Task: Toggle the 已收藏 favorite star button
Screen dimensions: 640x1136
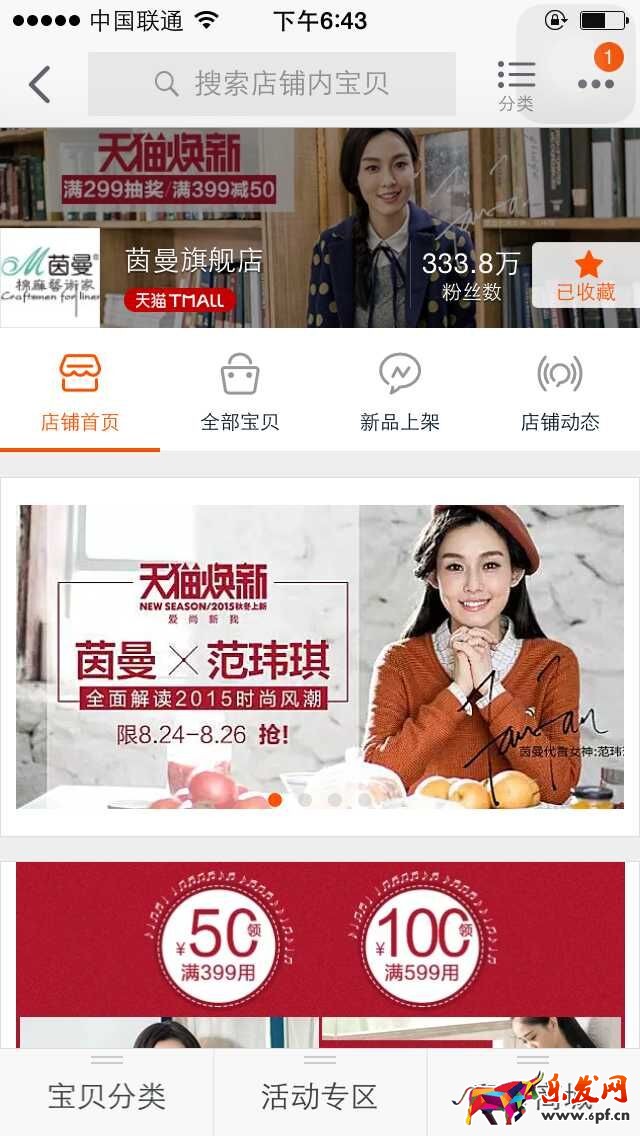Action: pyautogui.click(x=587, y=275)
